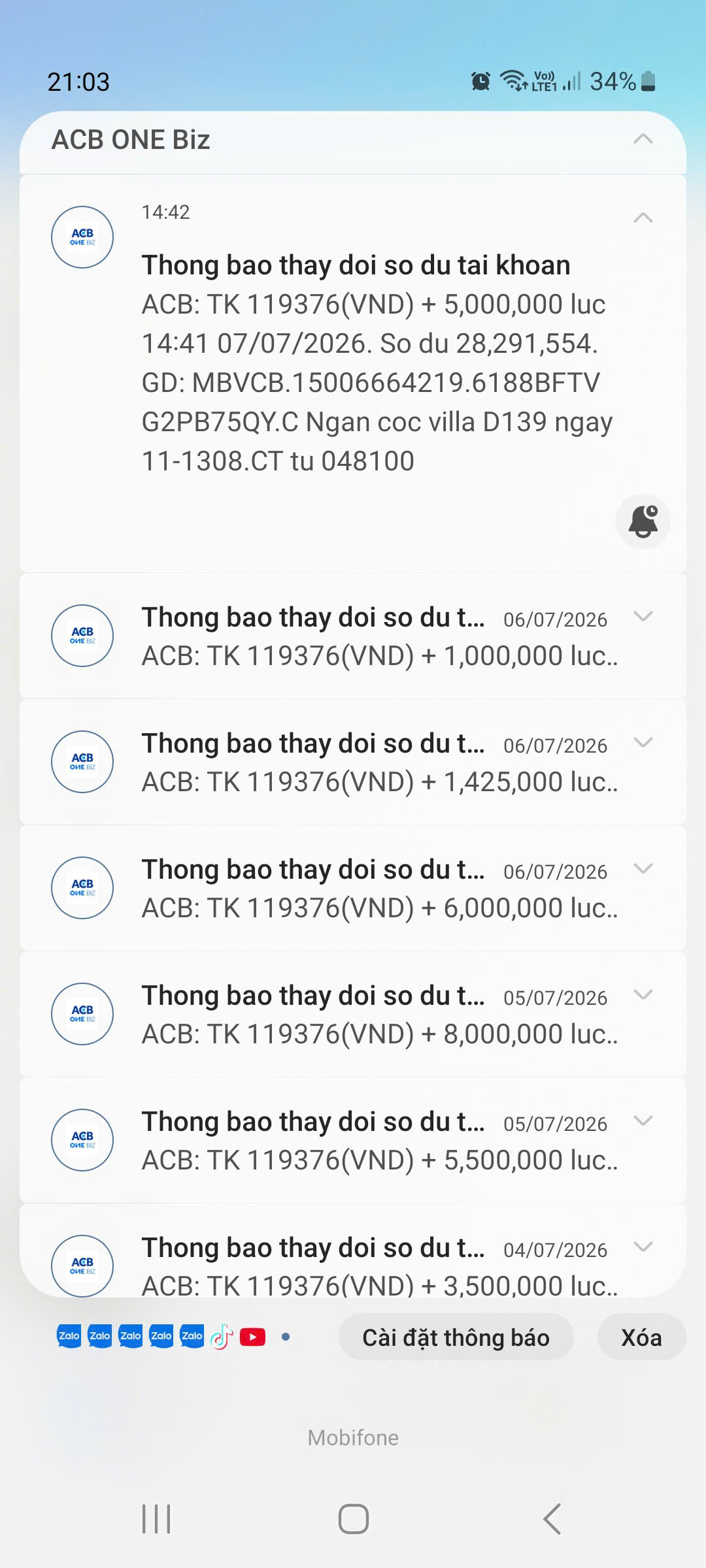Screen dimensions: 706x1568
Task: Expand the + 1,000,000 notification
Action: tap(643, 616)
